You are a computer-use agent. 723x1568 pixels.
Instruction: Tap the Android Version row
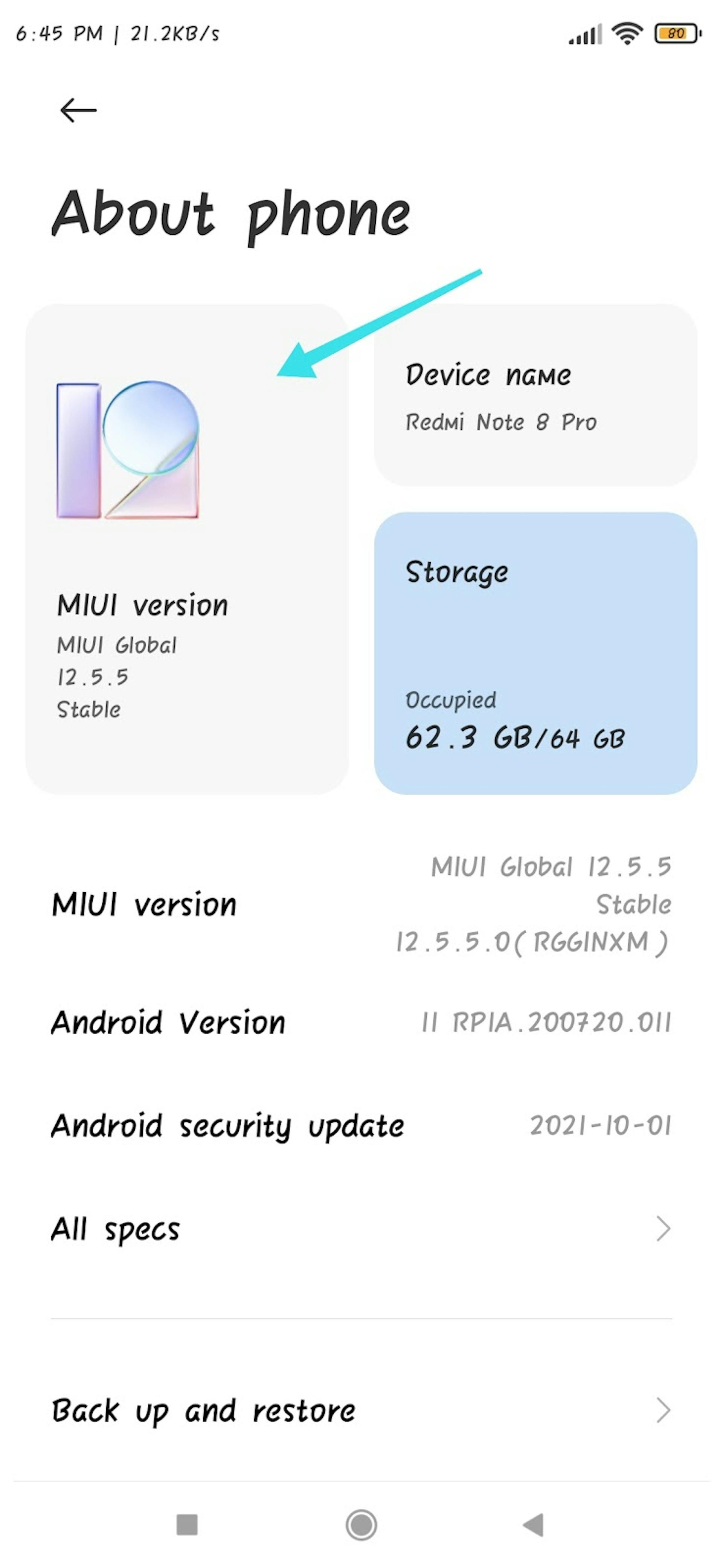click(361, 1023)
